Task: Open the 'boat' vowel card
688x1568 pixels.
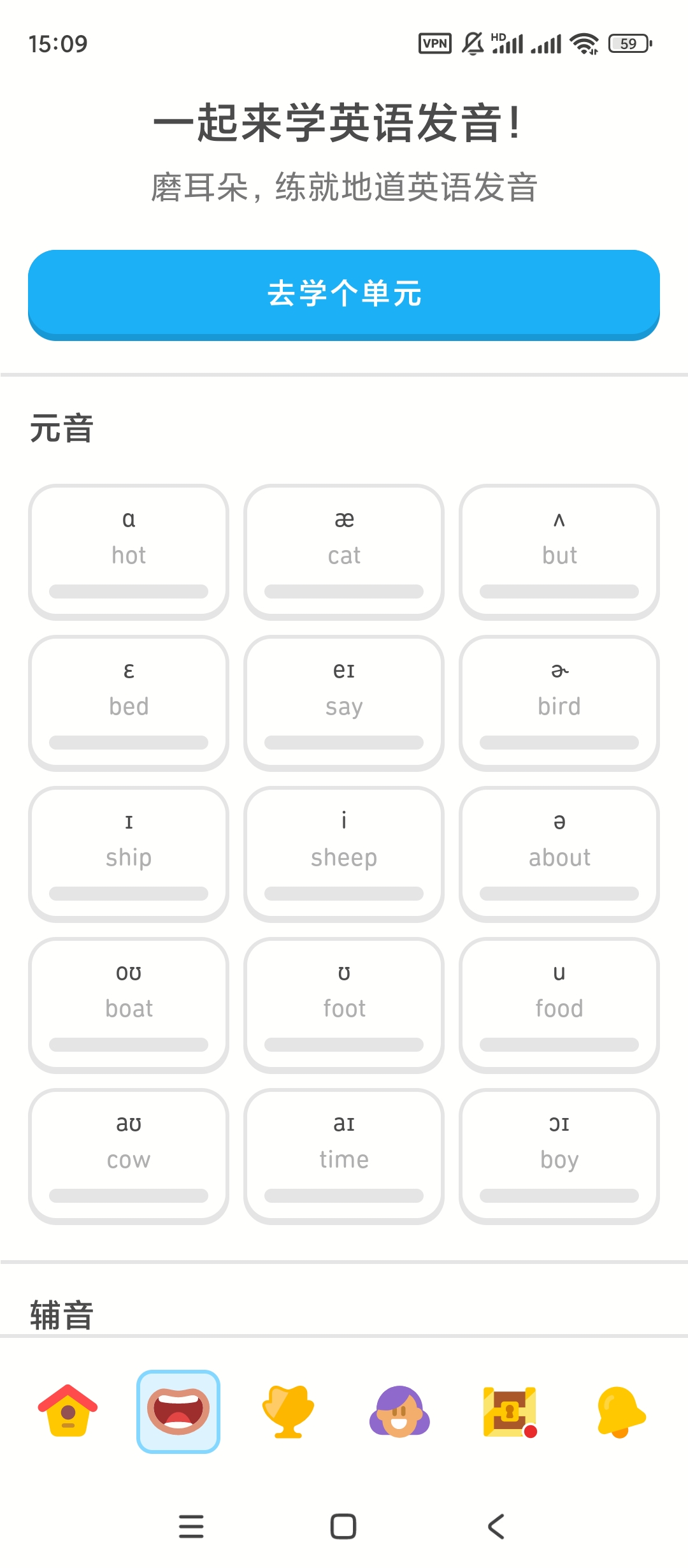Action: coord(129,1005)
